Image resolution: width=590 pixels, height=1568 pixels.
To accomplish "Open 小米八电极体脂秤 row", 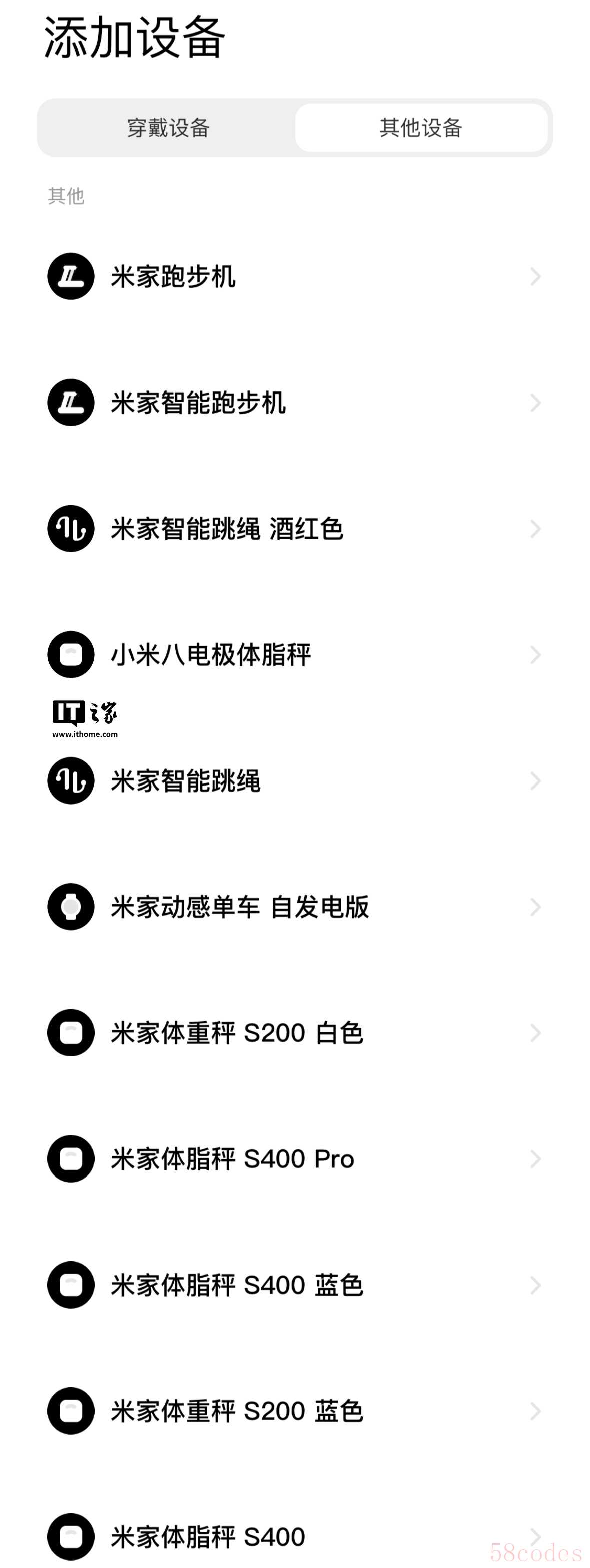I will pyautogui.click(x=294, y=655).
